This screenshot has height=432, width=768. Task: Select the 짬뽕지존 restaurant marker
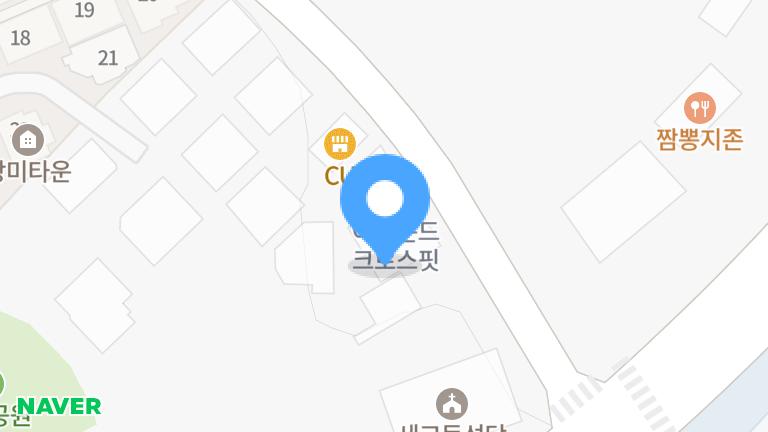[x=700, y=108]
